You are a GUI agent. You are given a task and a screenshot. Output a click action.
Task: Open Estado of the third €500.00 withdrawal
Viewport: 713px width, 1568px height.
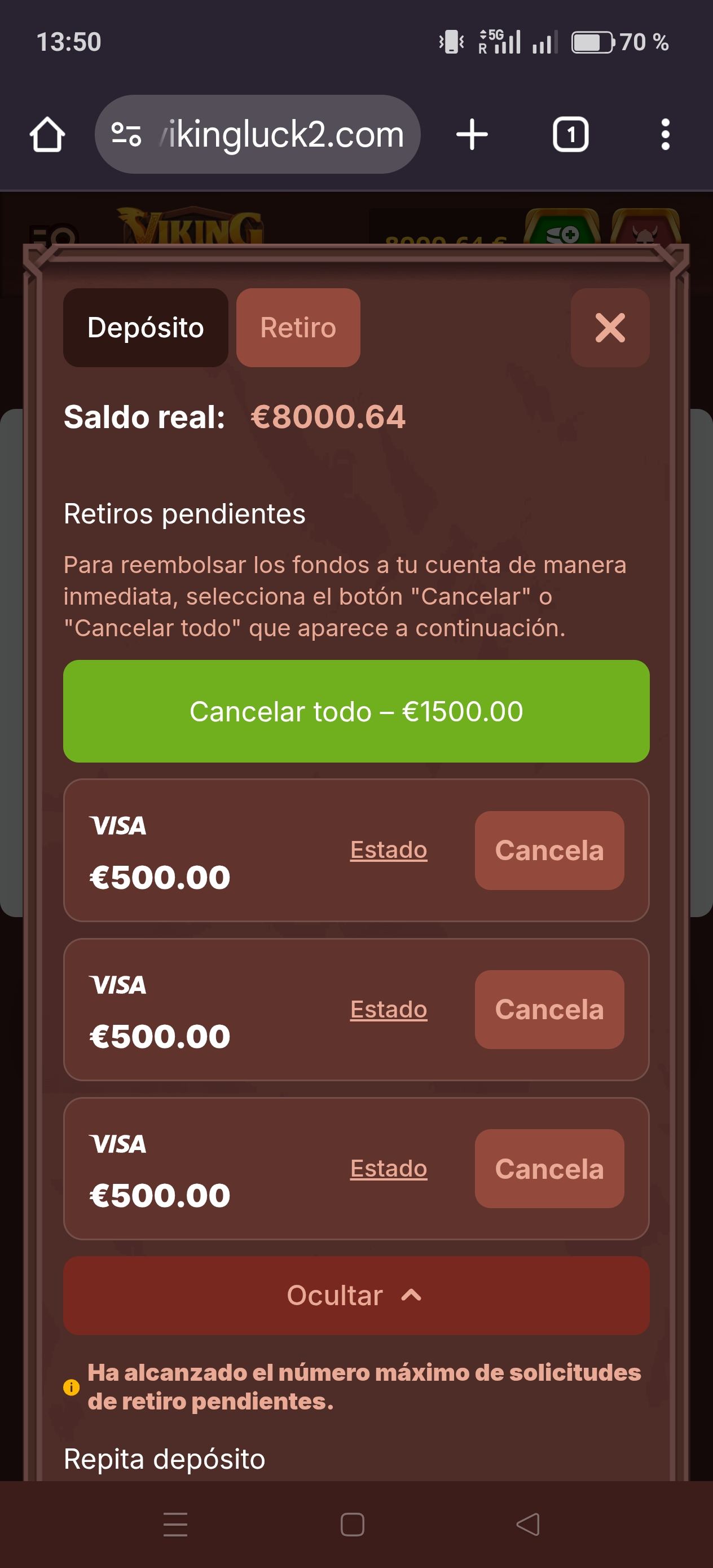point(389,1168)
